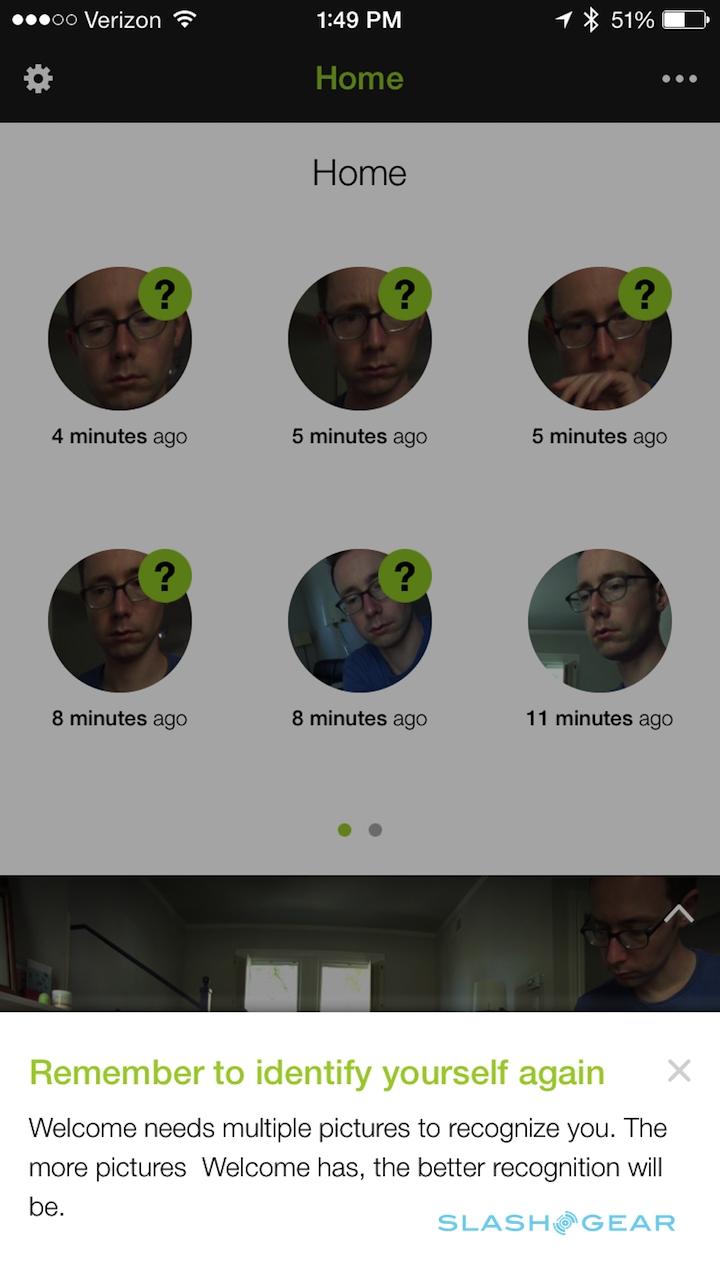Expand the live camera view chevron

click(679, 913)
